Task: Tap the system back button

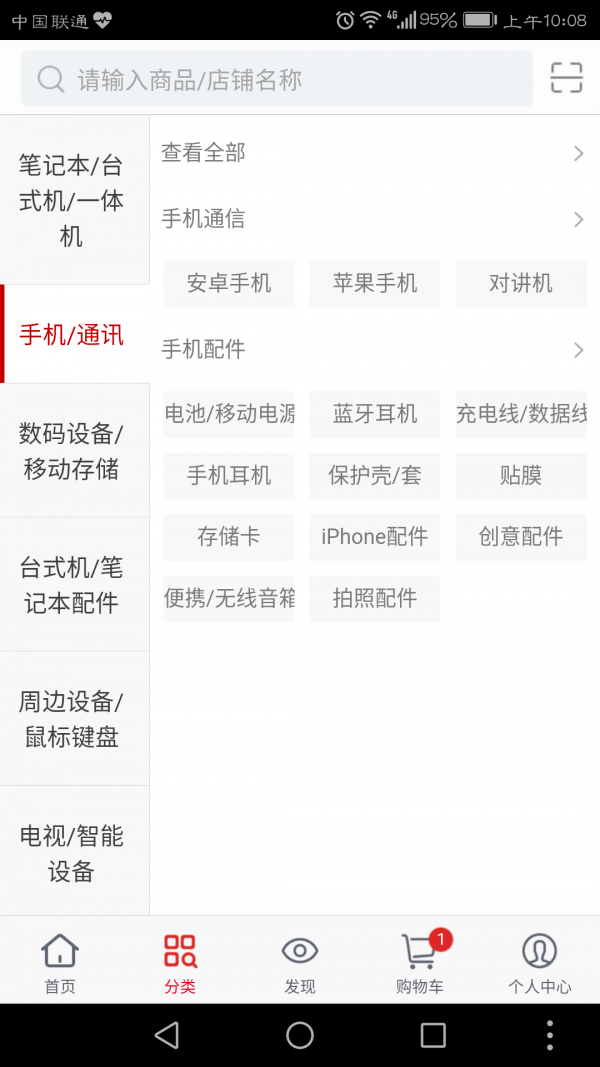Action: (167, 1035)
